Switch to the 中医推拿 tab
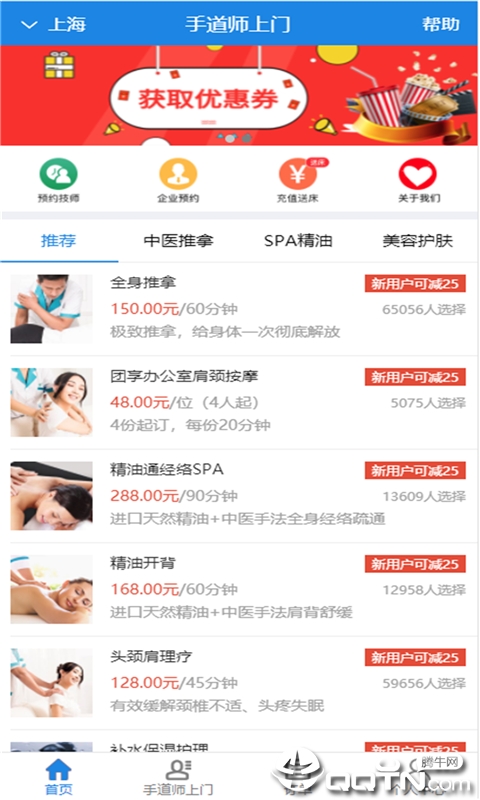 point(179,240)
